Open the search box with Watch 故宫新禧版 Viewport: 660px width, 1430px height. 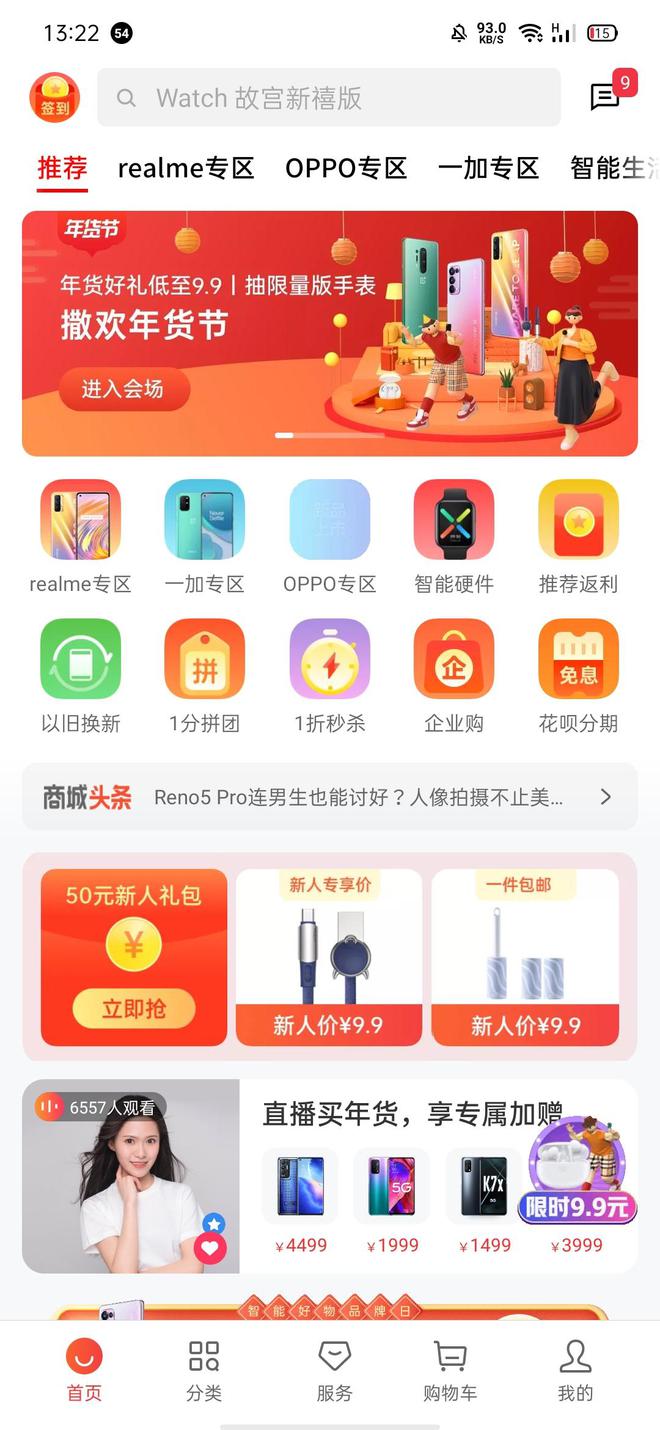pos(328,98)
